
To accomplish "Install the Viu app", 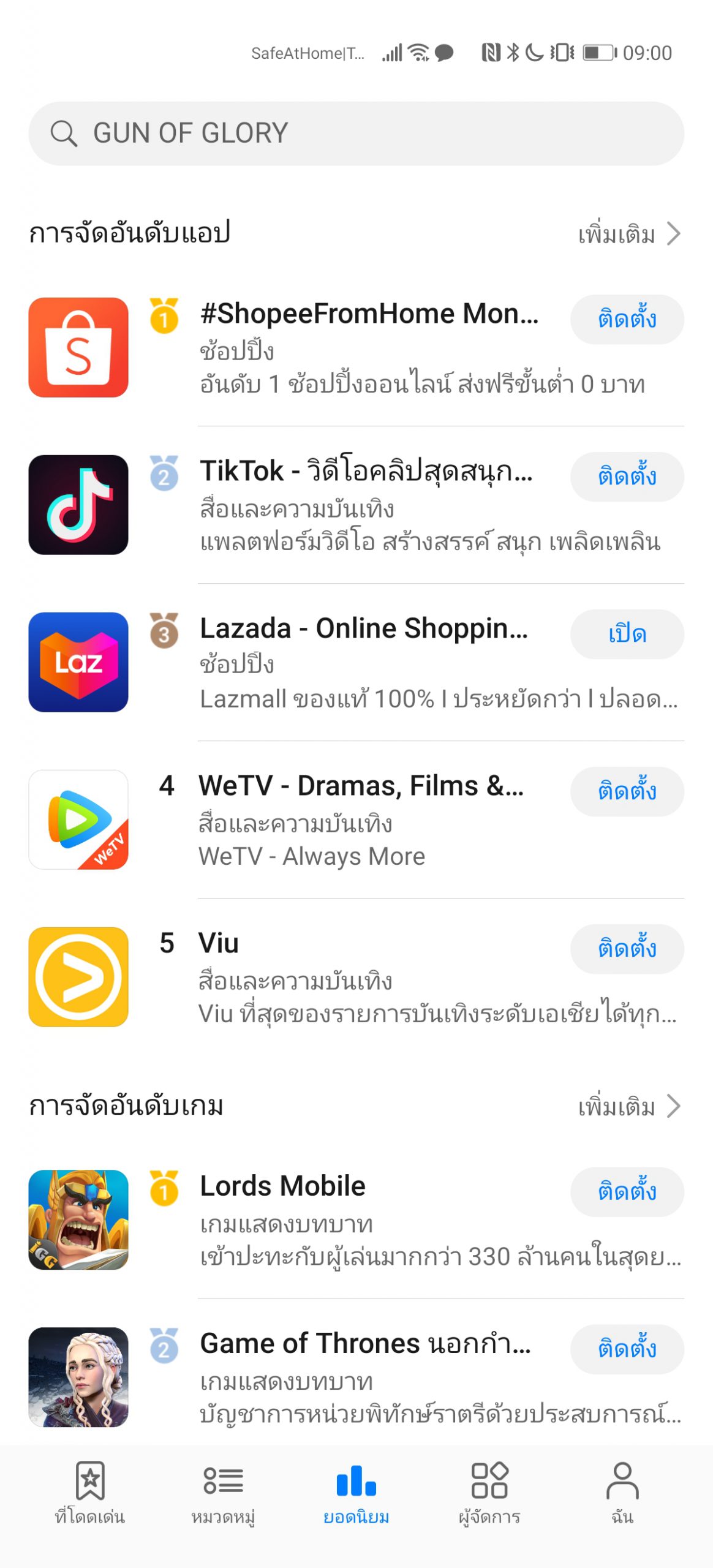I will [627, 949].
